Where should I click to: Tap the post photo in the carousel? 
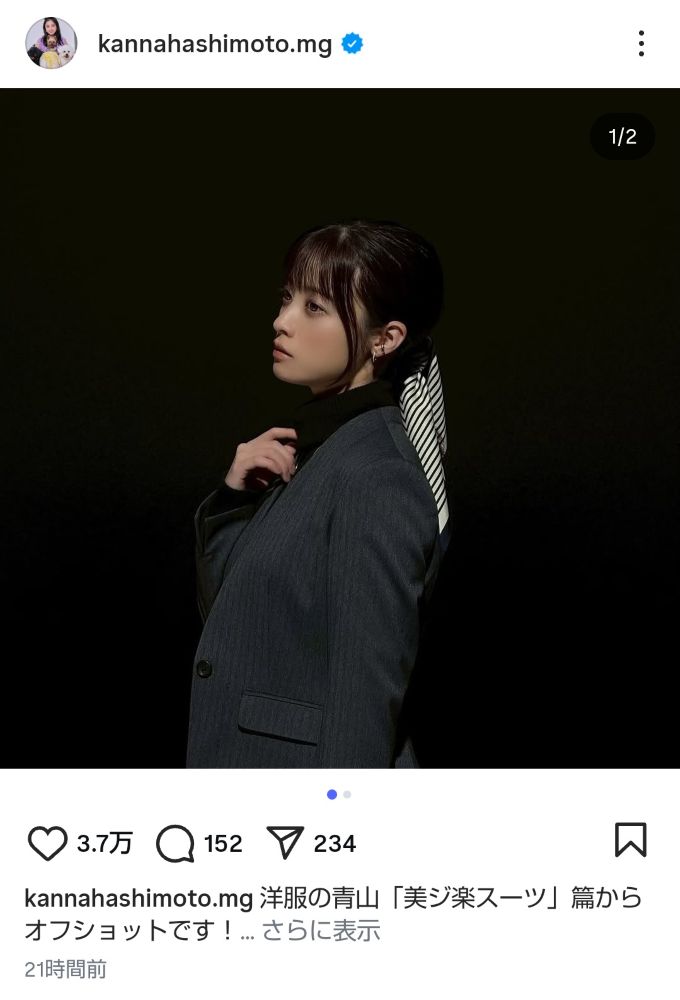(x=340, y=428)
